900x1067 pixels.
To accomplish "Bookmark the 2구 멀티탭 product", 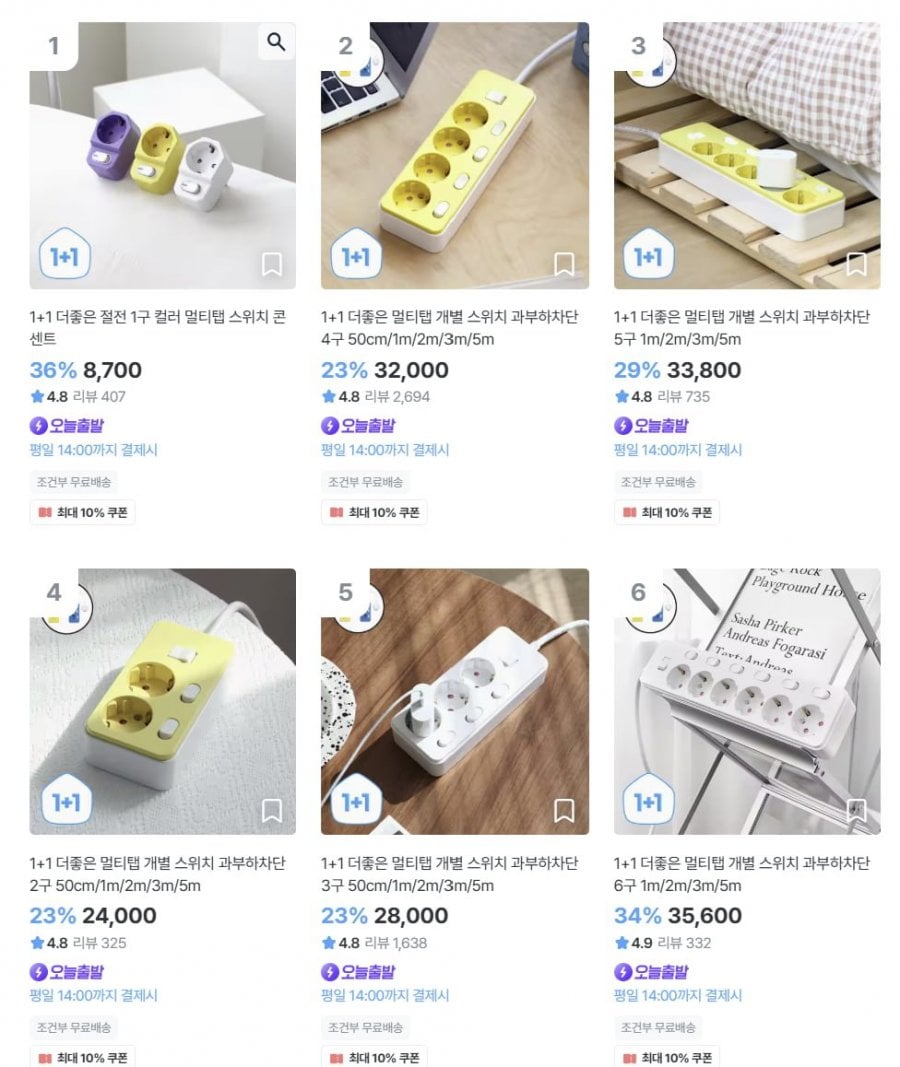I will [x=271, y=810].
